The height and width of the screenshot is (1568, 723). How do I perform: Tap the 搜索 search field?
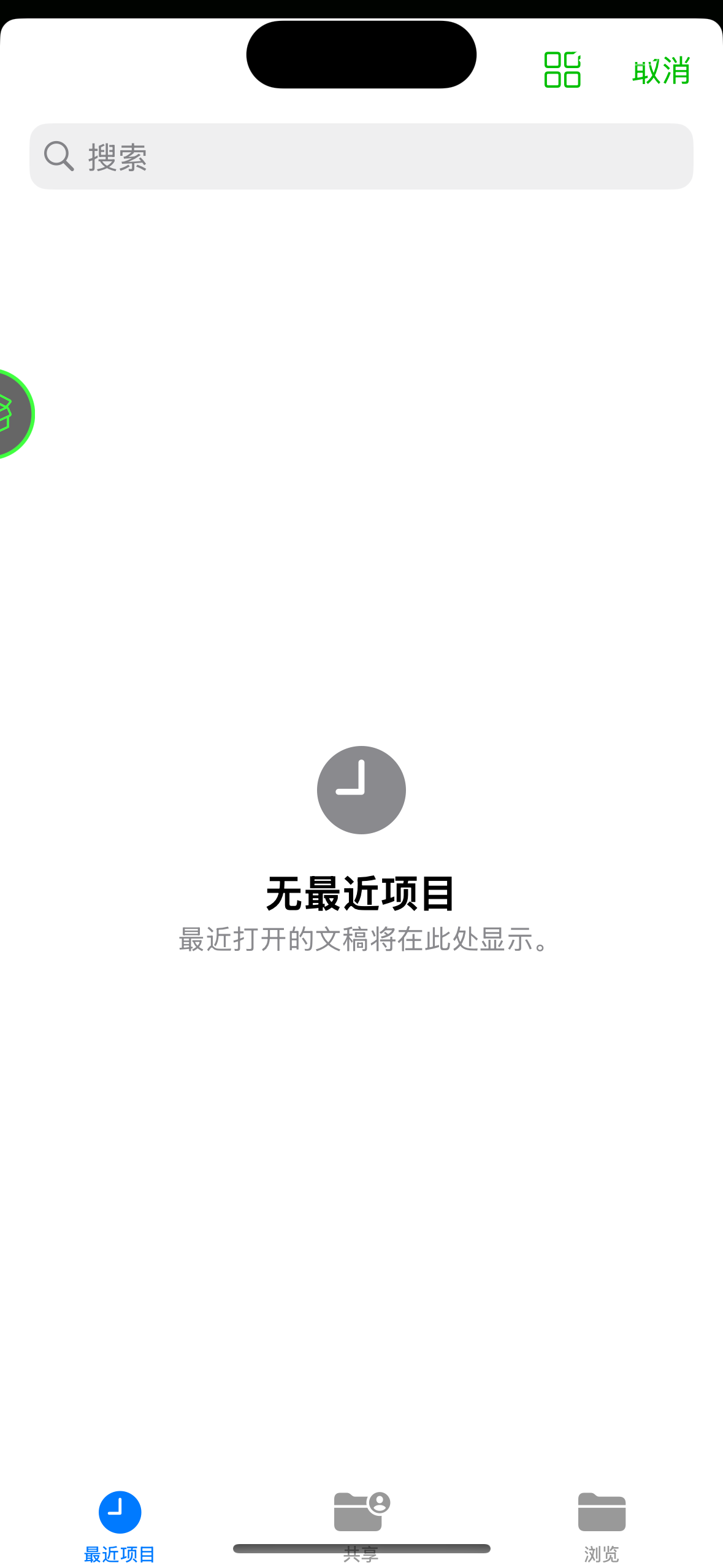click(x=361, y=156)
